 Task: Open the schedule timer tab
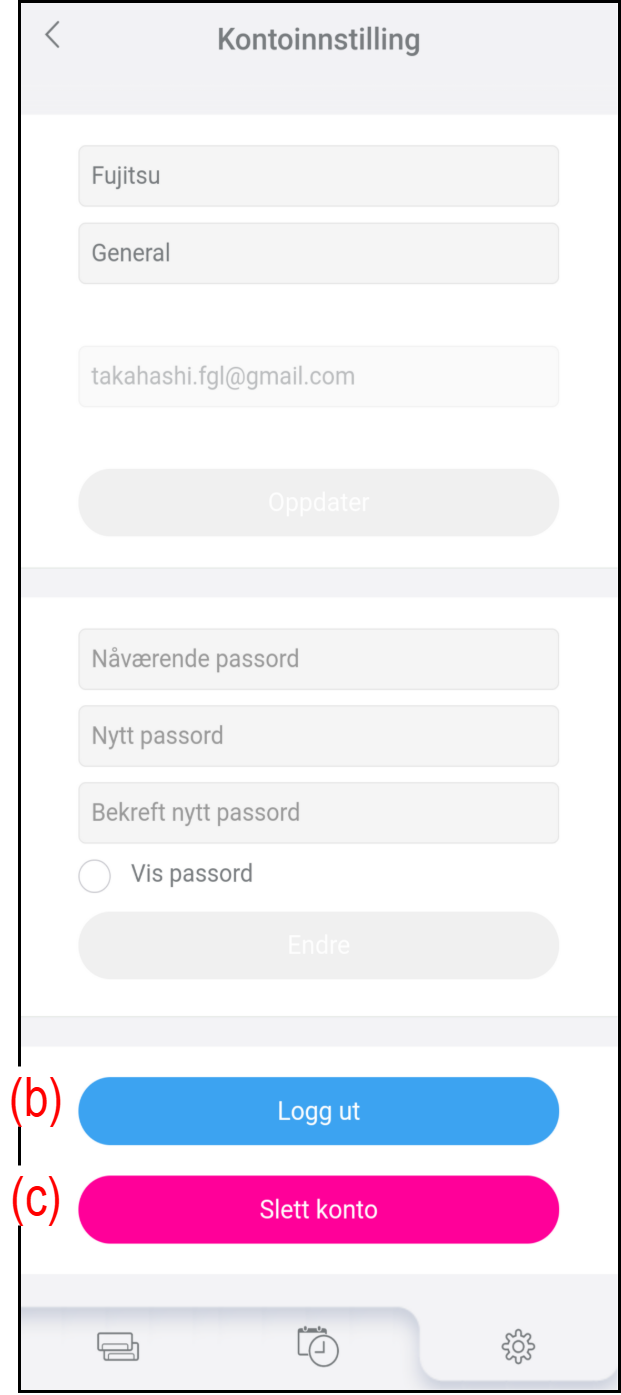(318, 1346)
